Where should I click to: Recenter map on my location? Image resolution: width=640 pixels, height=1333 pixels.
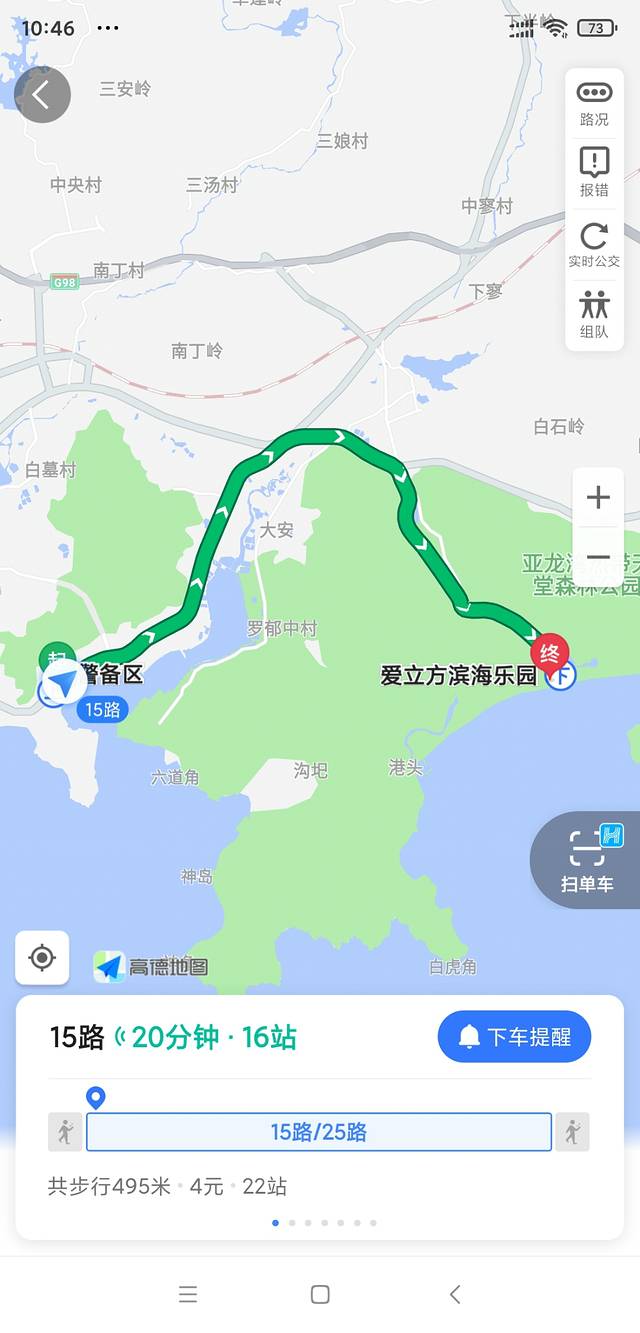pos(42,957)
